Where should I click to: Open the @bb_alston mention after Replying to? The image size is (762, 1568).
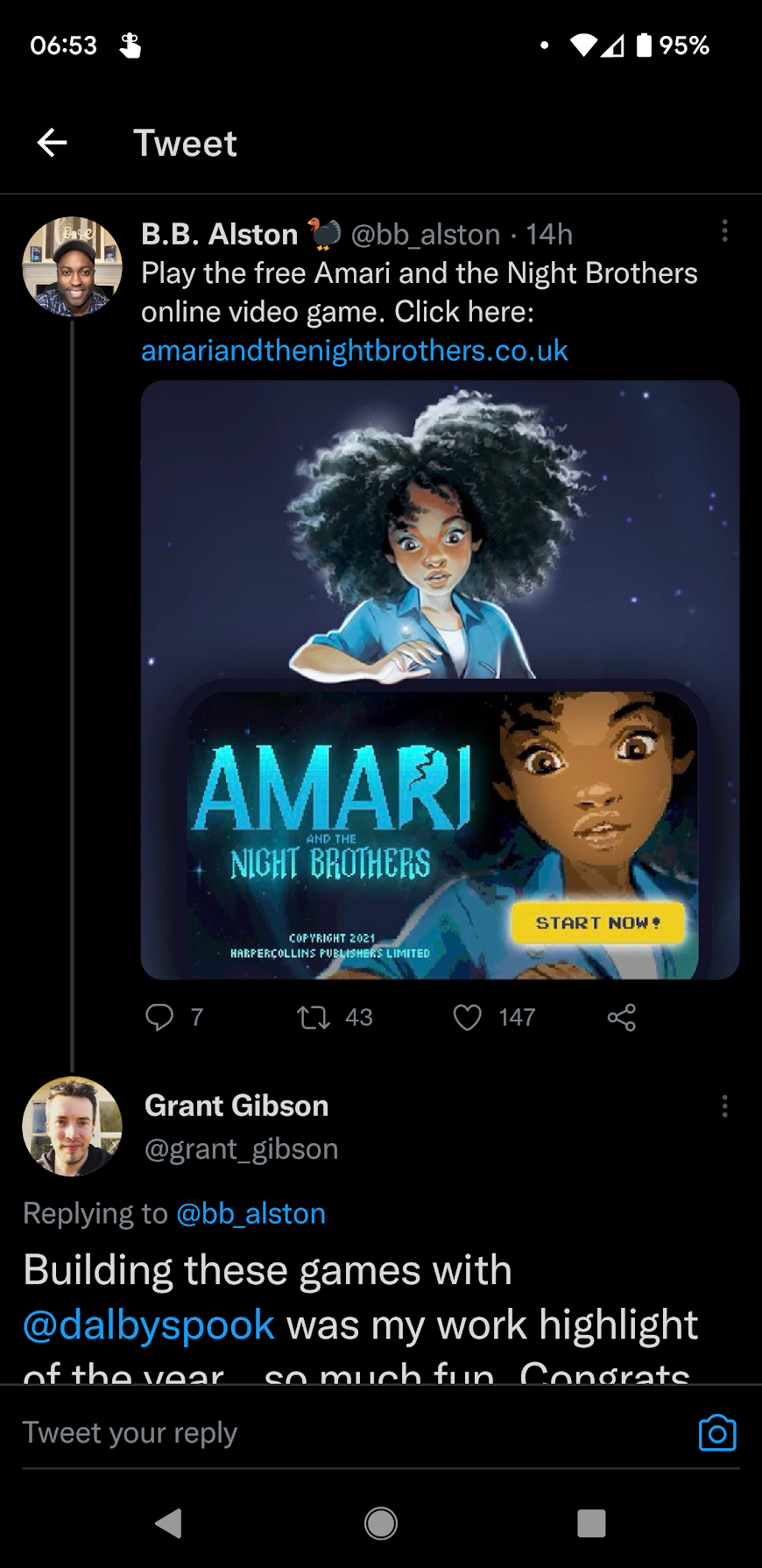point(251,1213)
